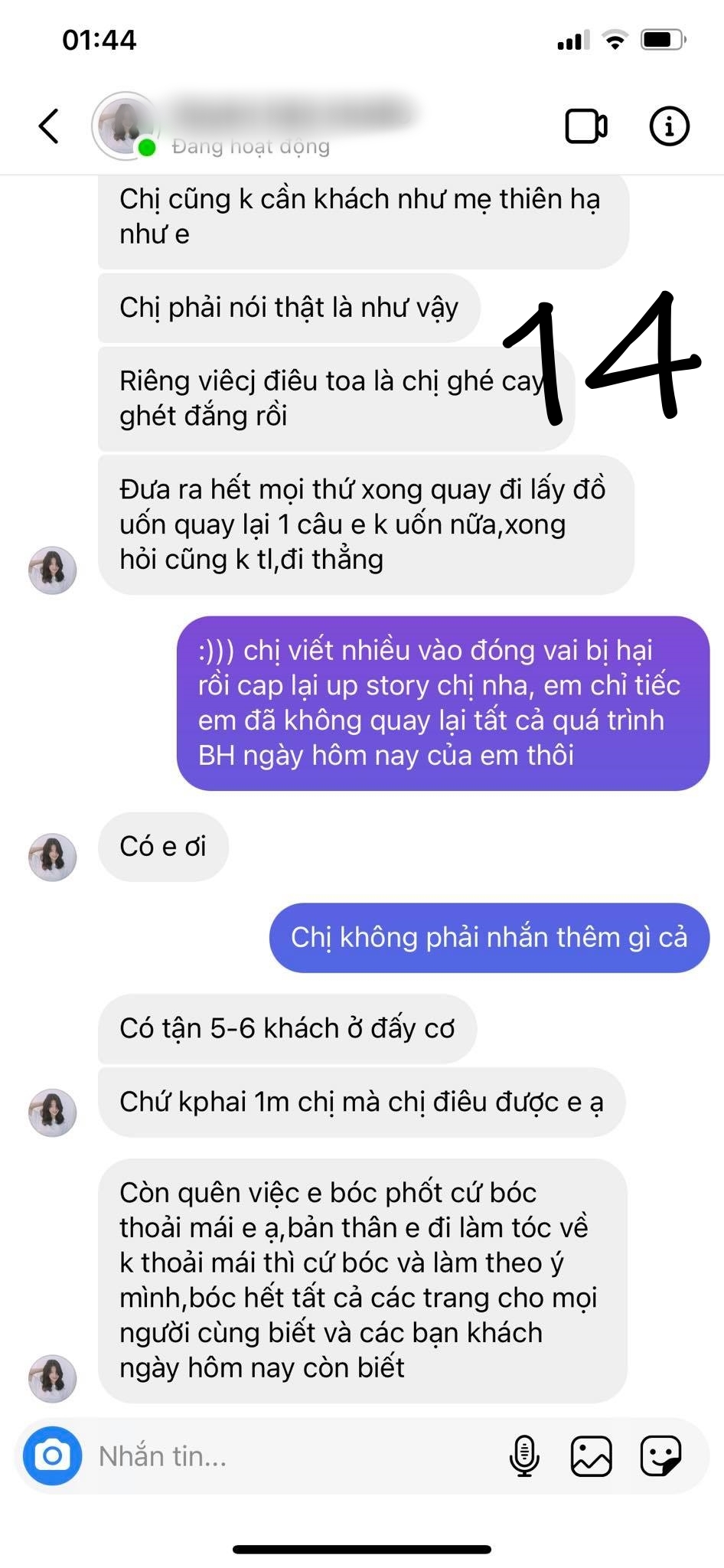Open conversation info details
This screenshot has height=1568, width=724.
[669, 126]
